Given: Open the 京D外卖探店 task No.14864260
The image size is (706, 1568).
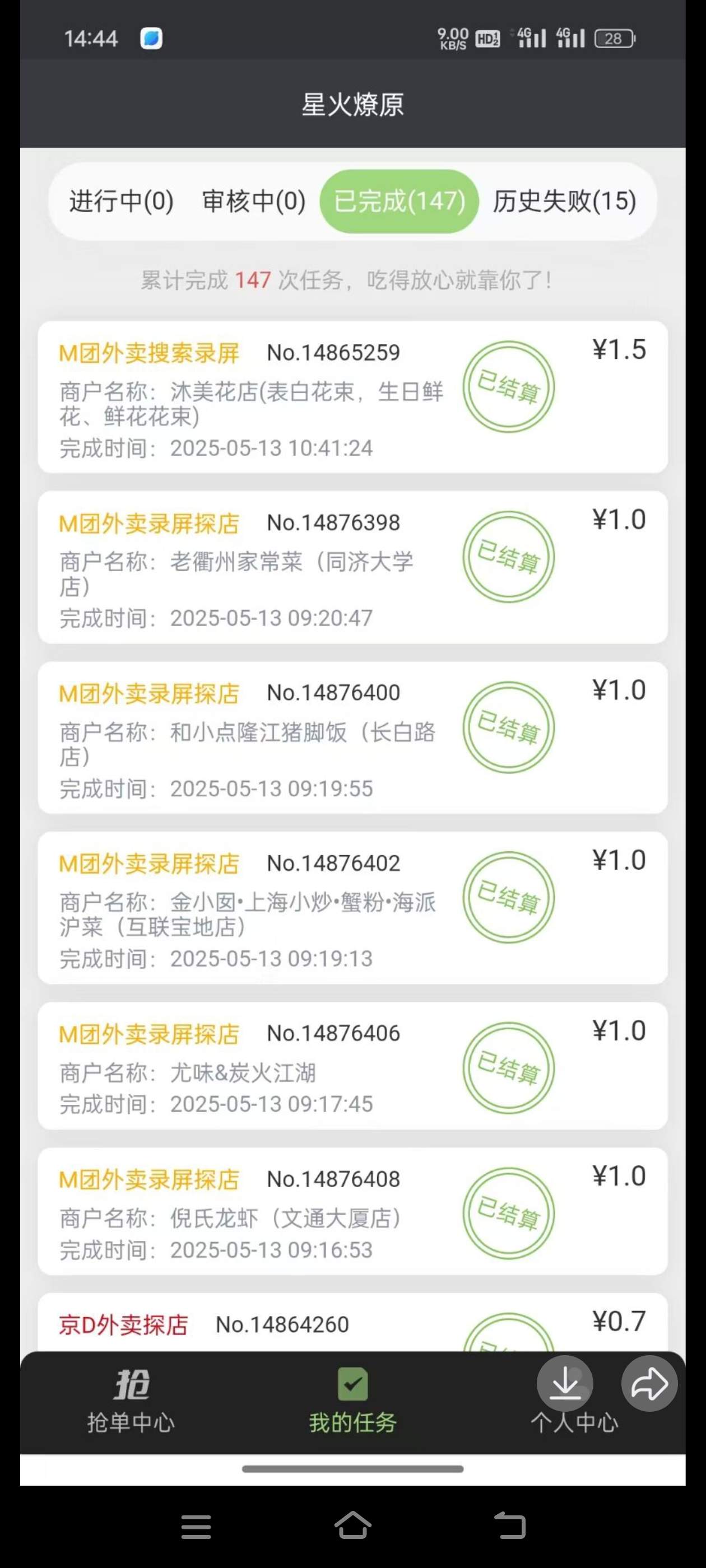Looking at the screenshot, I should (352, 1322).
